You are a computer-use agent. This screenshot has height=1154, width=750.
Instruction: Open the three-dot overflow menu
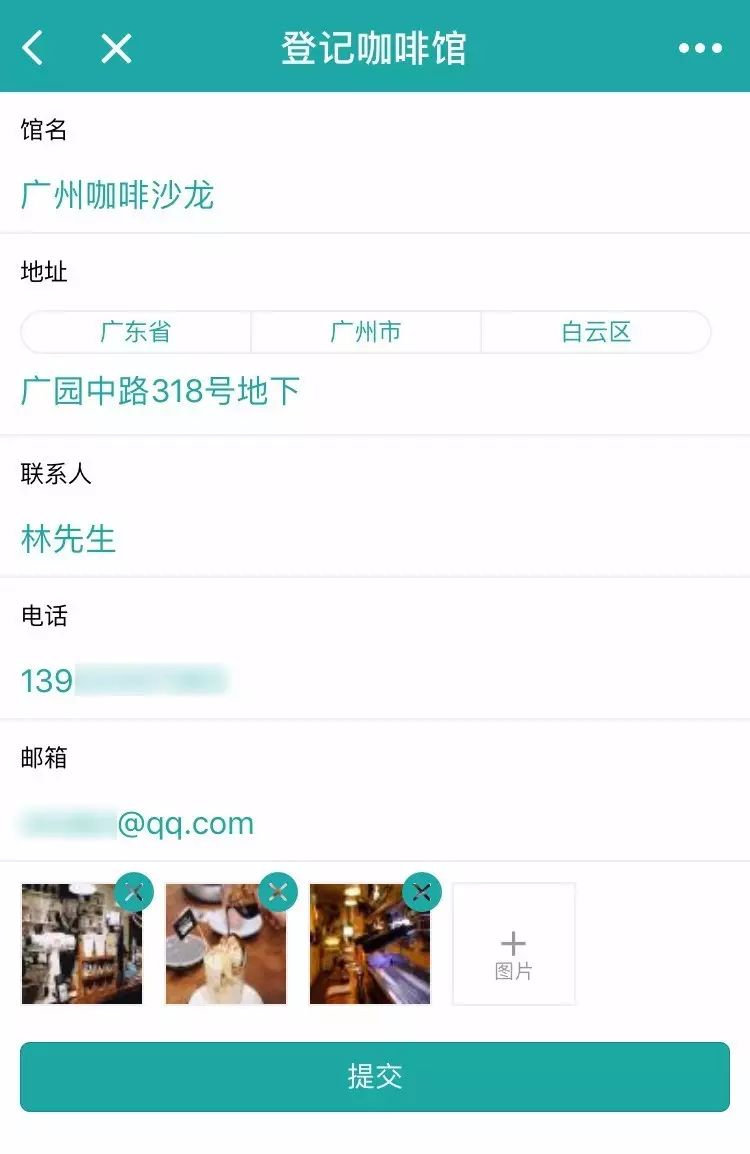click(x=700, y=48)
